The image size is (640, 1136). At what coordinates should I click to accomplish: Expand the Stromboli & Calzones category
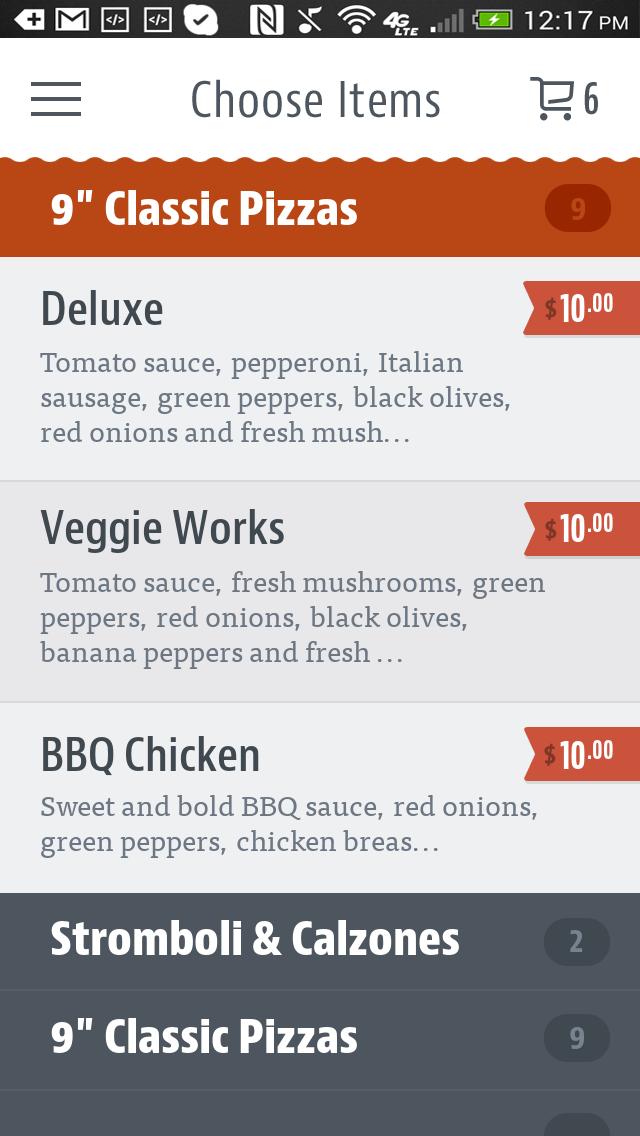pyautogui.click(x=320, y=941)
